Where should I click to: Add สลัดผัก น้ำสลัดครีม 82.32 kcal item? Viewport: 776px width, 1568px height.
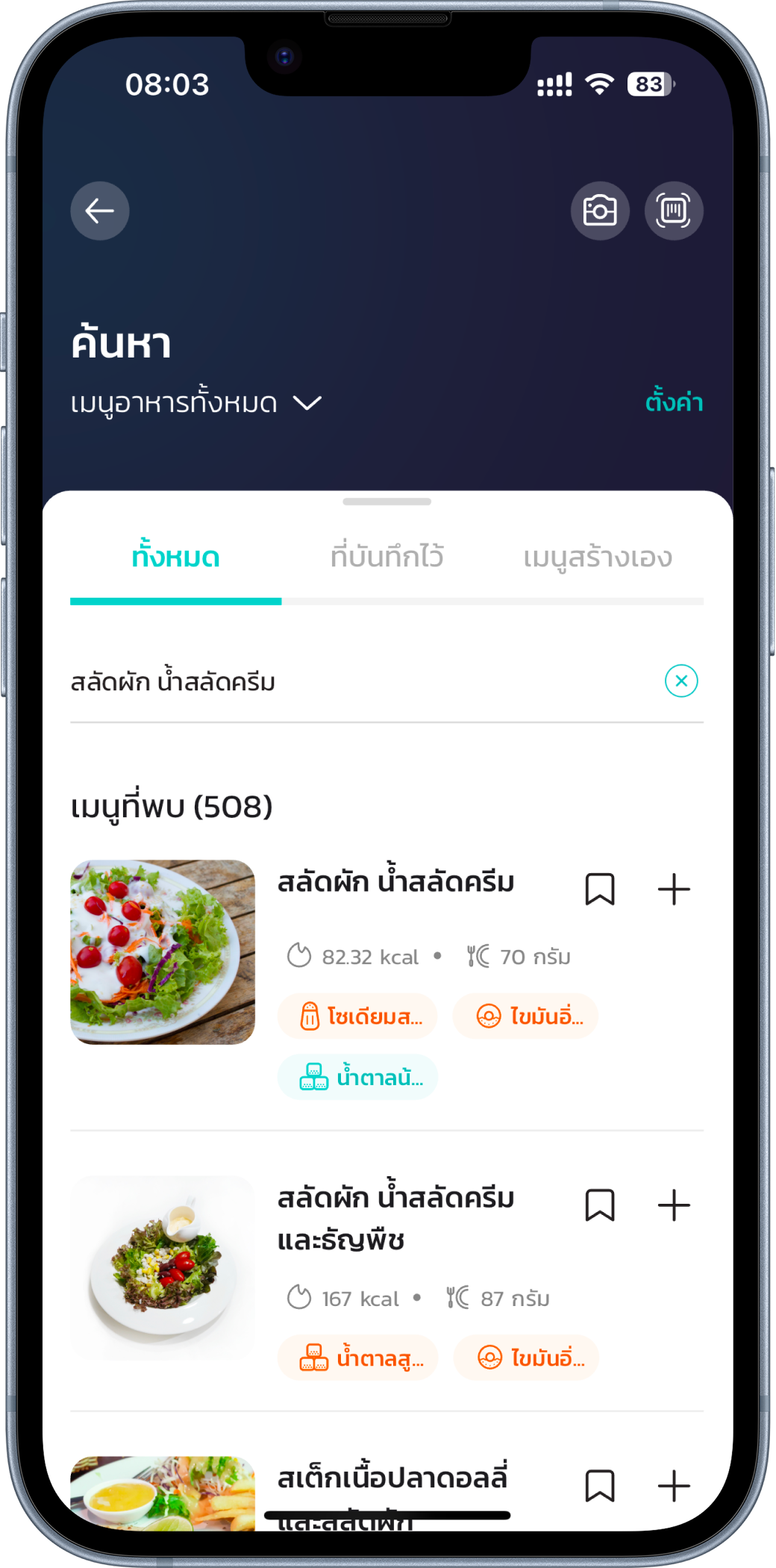(x=673, y=889)
